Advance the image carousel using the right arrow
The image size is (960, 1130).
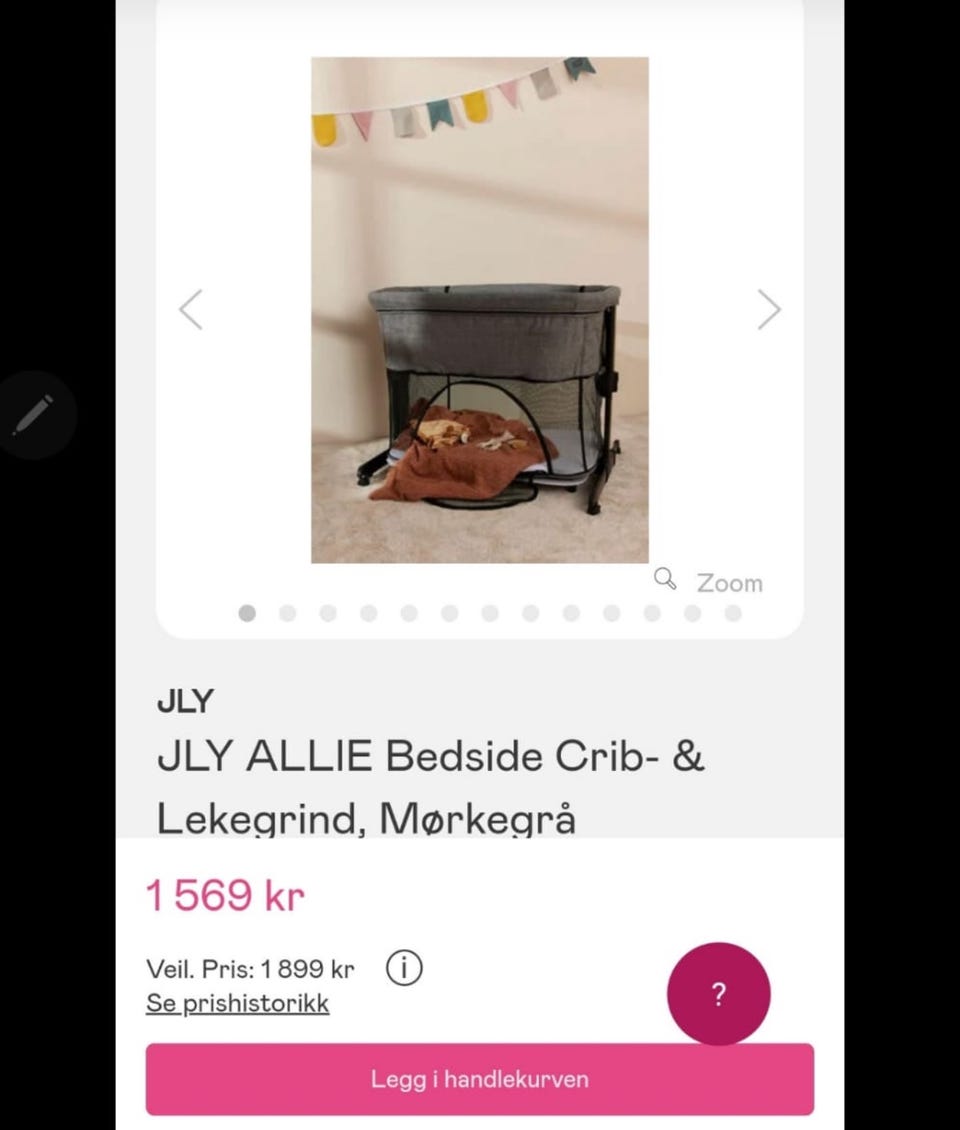[768, 310]
